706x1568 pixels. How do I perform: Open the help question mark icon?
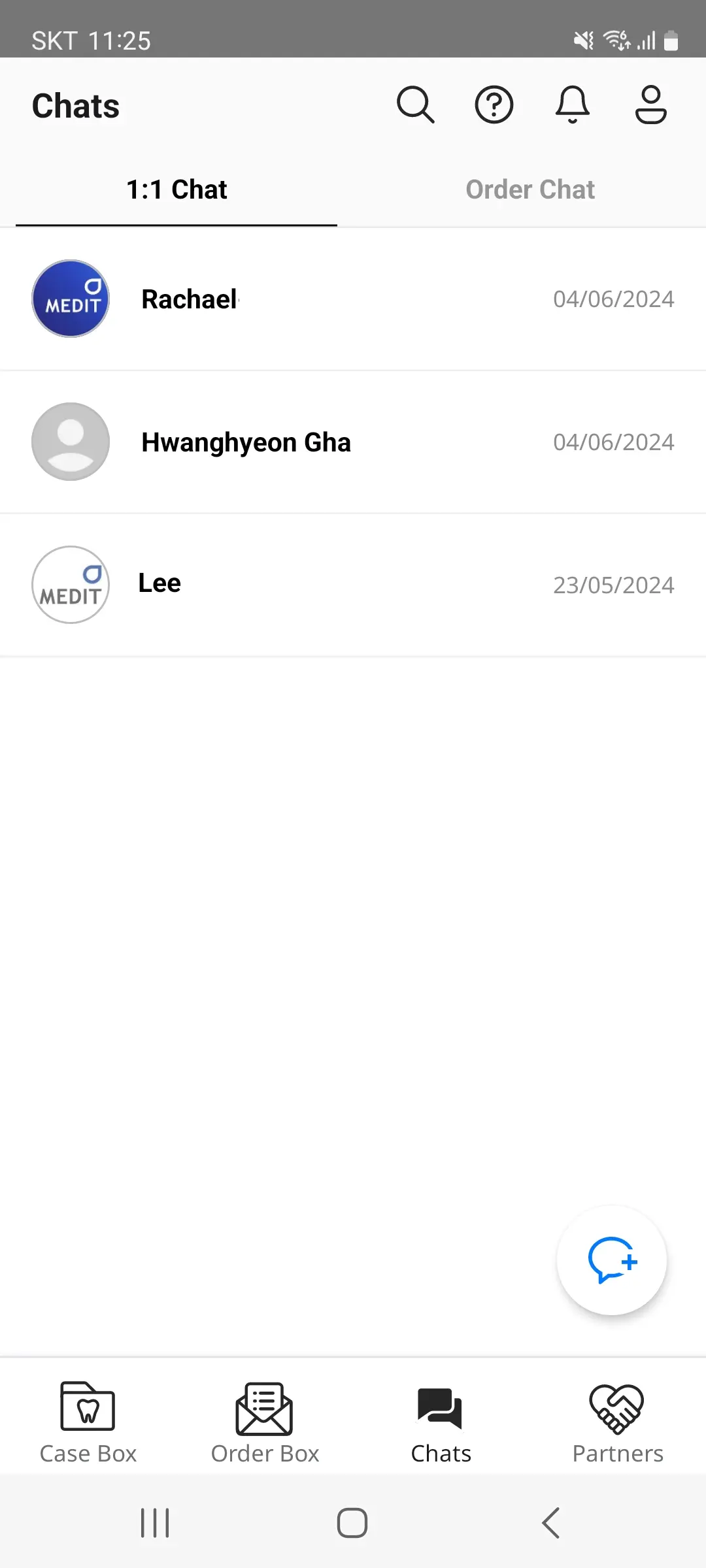(494, 105)
